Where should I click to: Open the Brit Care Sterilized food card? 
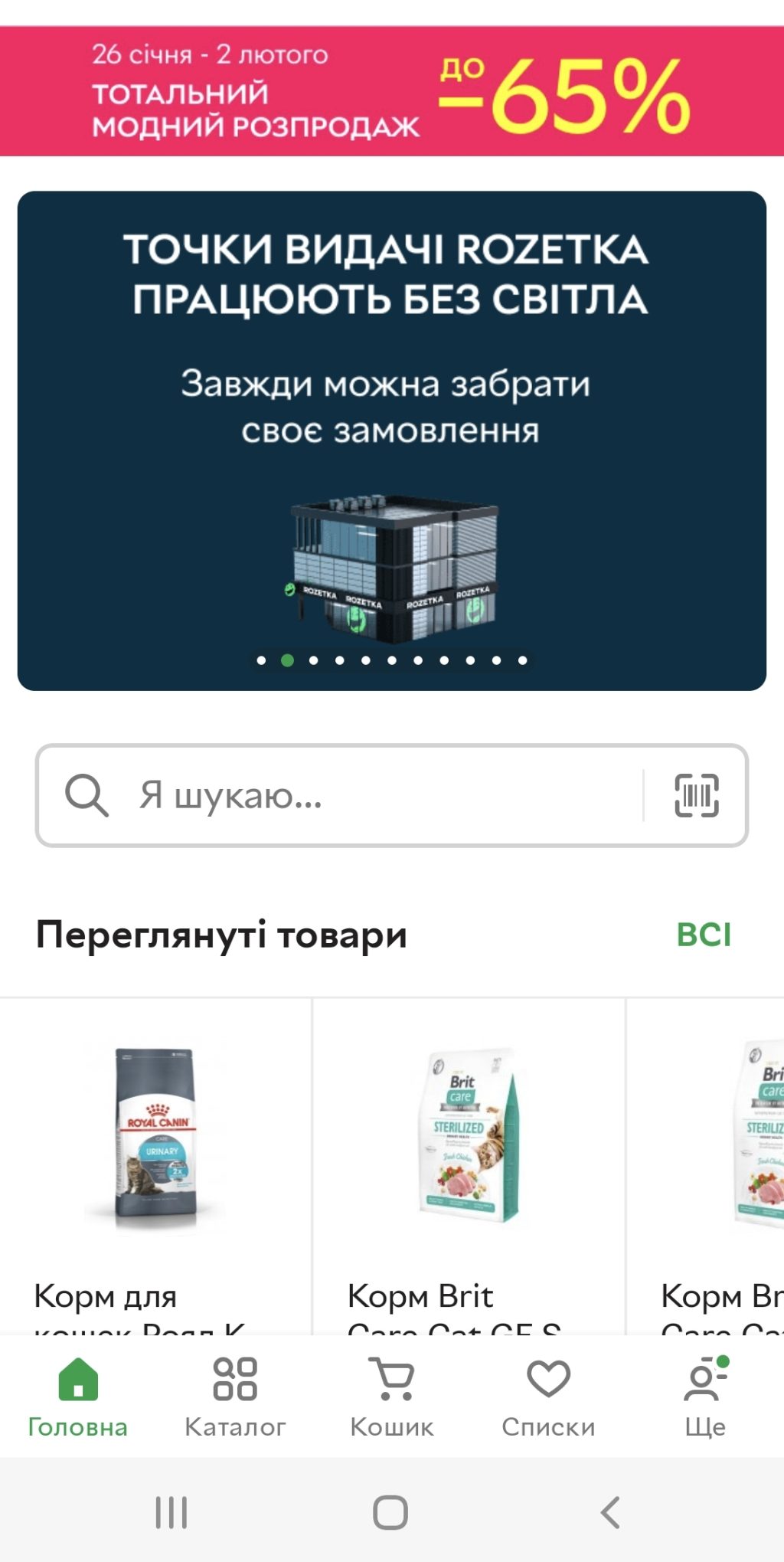[x=469, y=1164]
